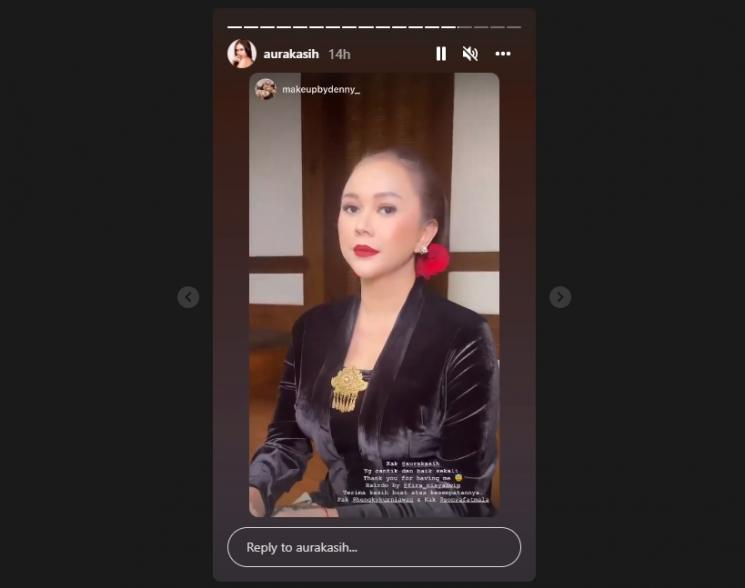745x588 pixels.
Task: Tap aurakasih's profile picture
Action: coord(241,54)
